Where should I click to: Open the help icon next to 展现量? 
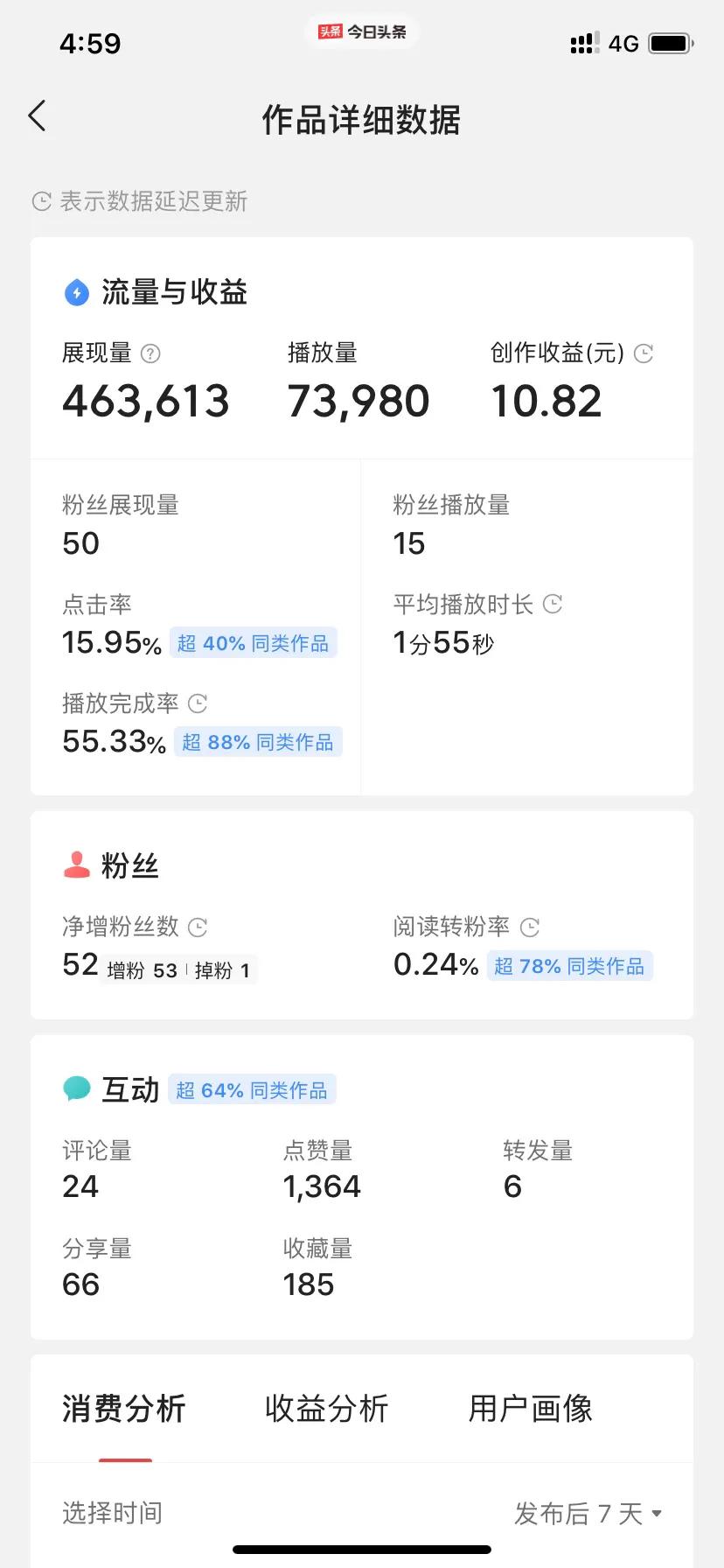coord(150,353)
